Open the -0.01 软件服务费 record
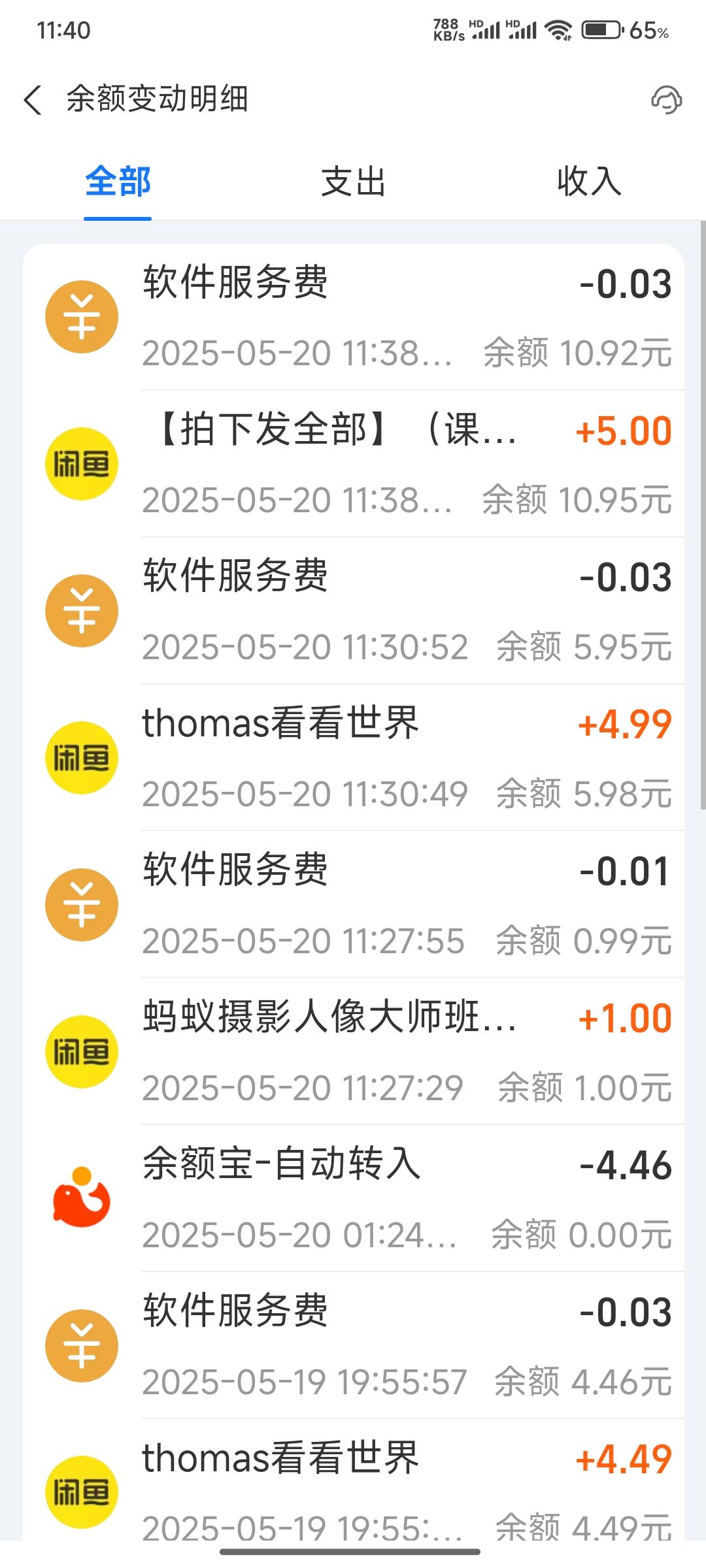 point(354,905)
